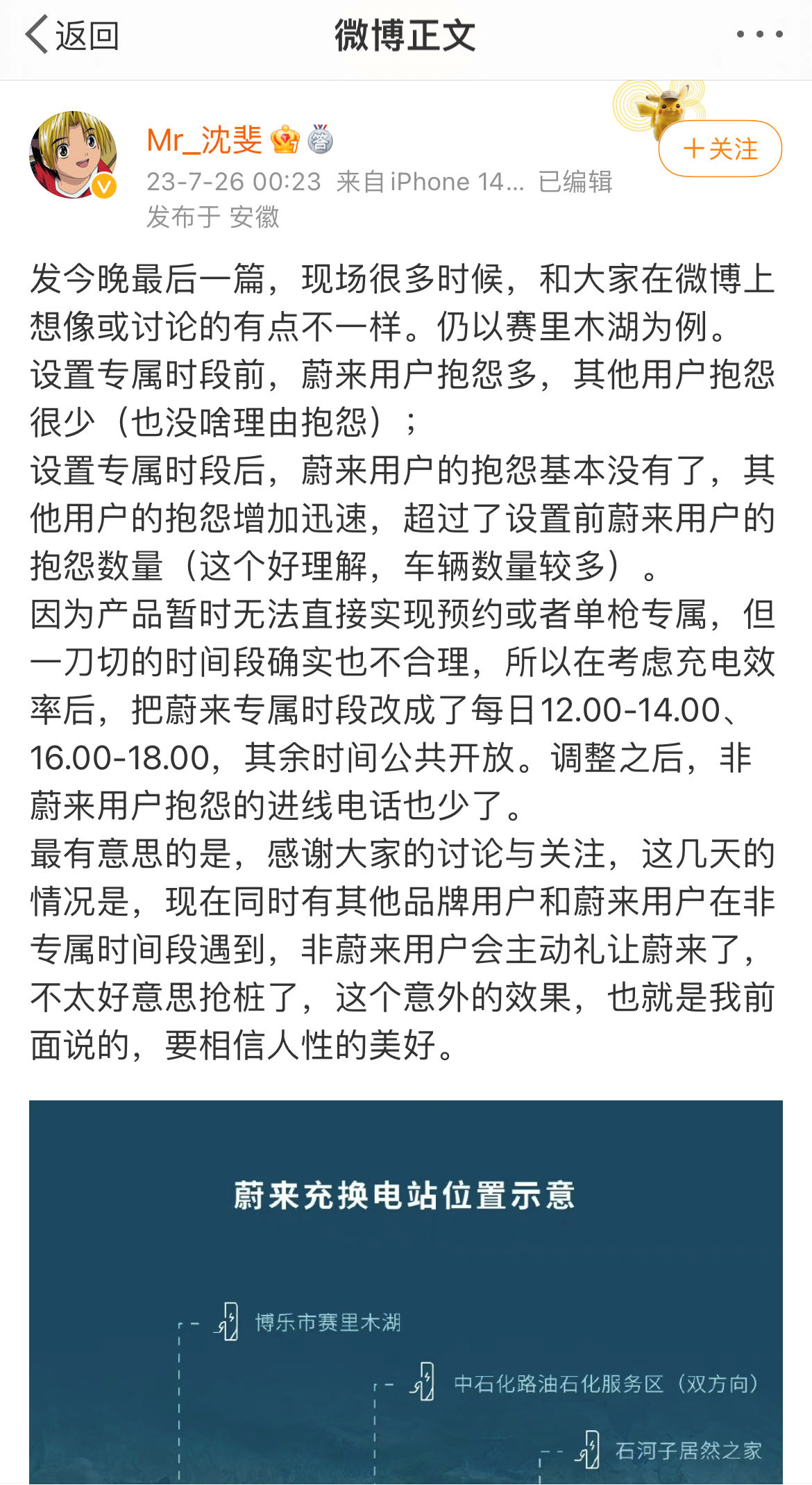
Task: Open the three-dot overflow menu
Action: (760, 34)
